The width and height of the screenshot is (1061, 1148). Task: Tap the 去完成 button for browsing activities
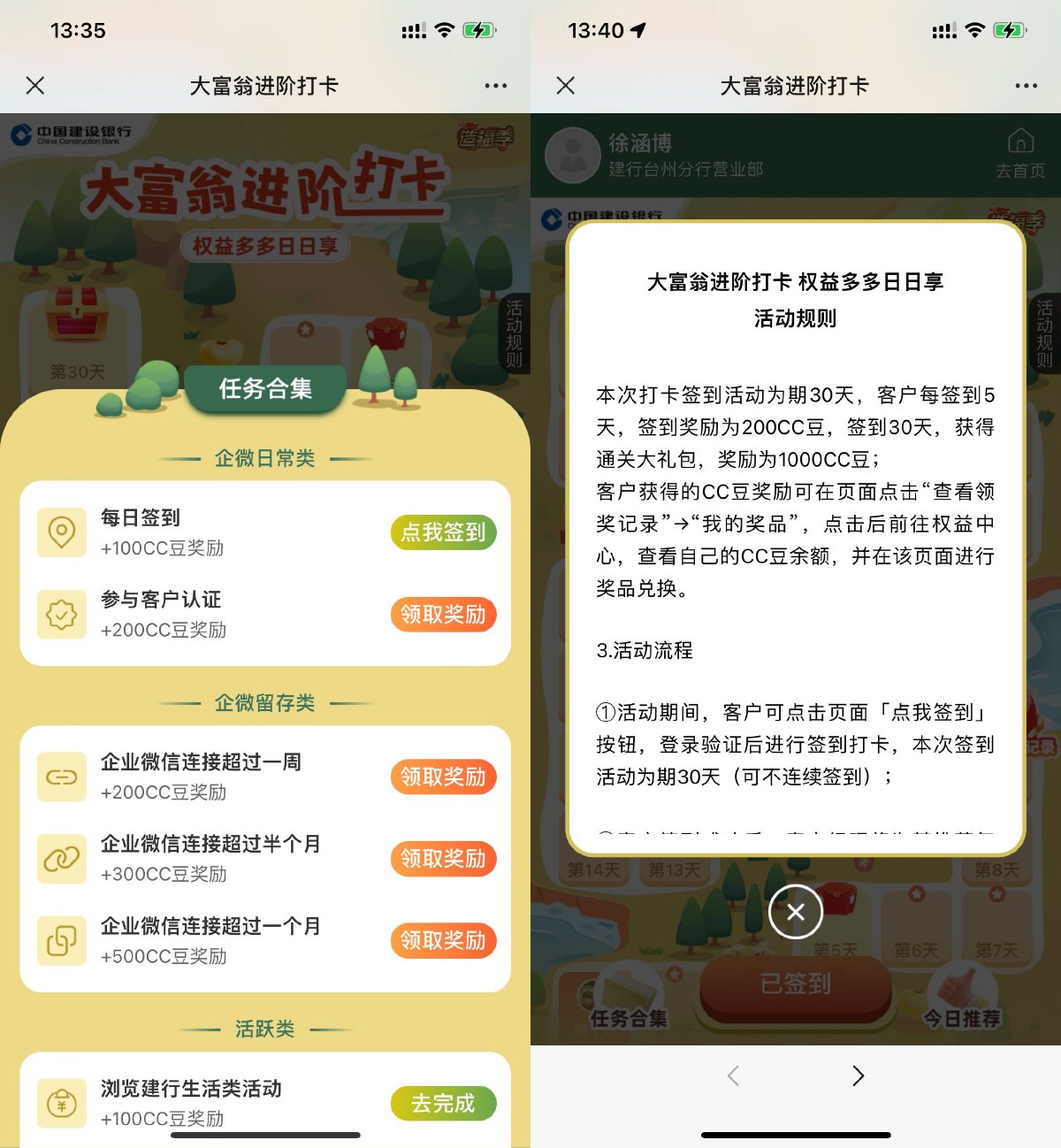443,1103
